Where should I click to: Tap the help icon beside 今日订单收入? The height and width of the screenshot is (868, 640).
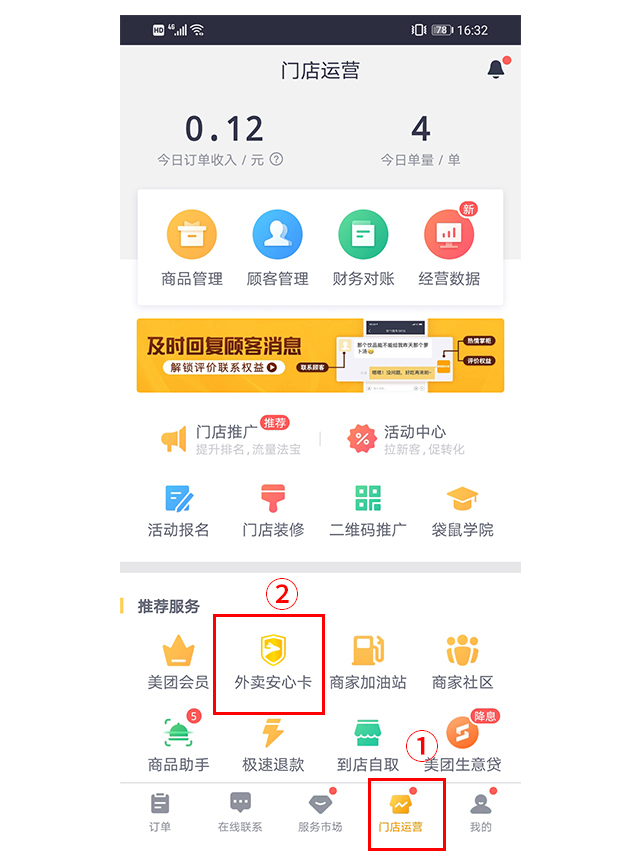click(x=277, y=159)
